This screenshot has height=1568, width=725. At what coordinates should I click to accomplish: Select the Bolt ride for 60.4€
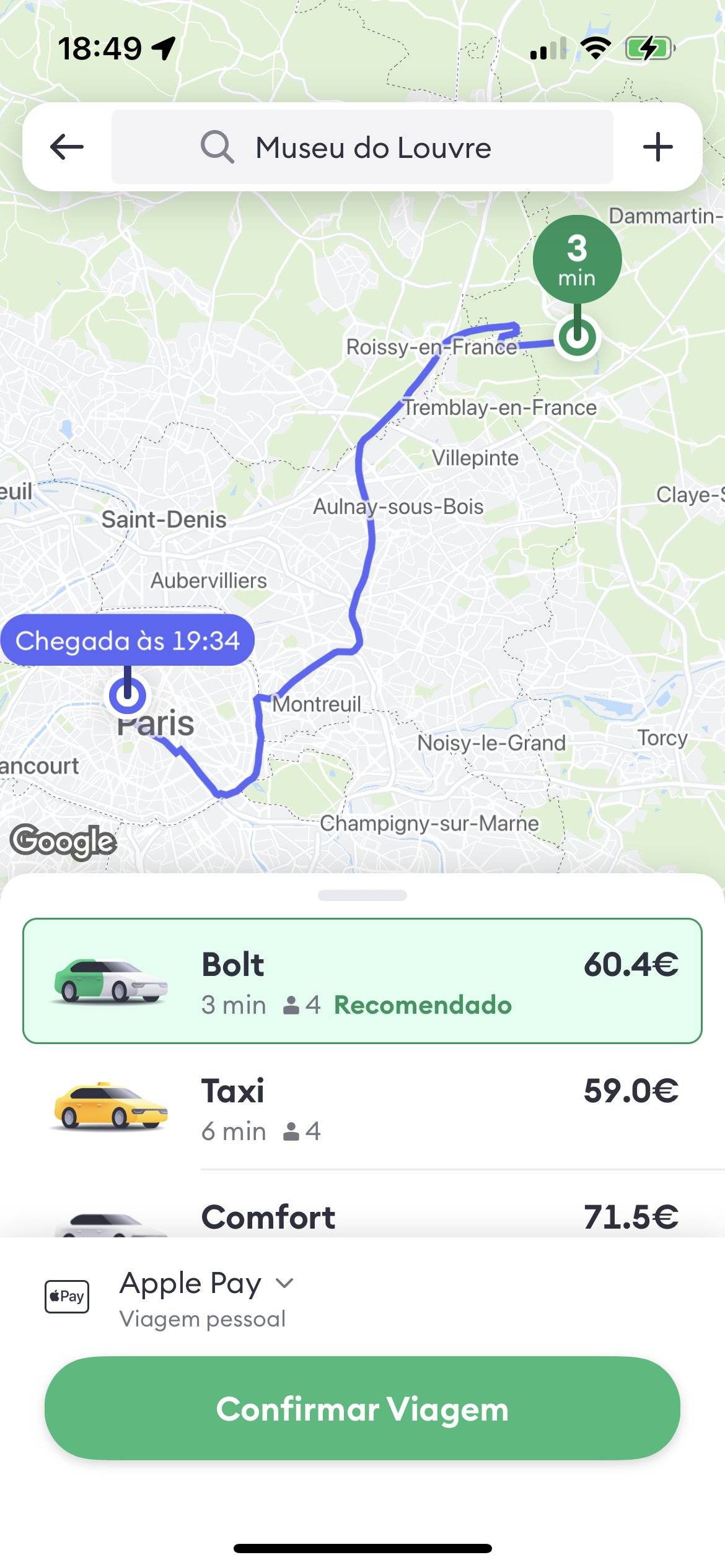coord(362,981)
